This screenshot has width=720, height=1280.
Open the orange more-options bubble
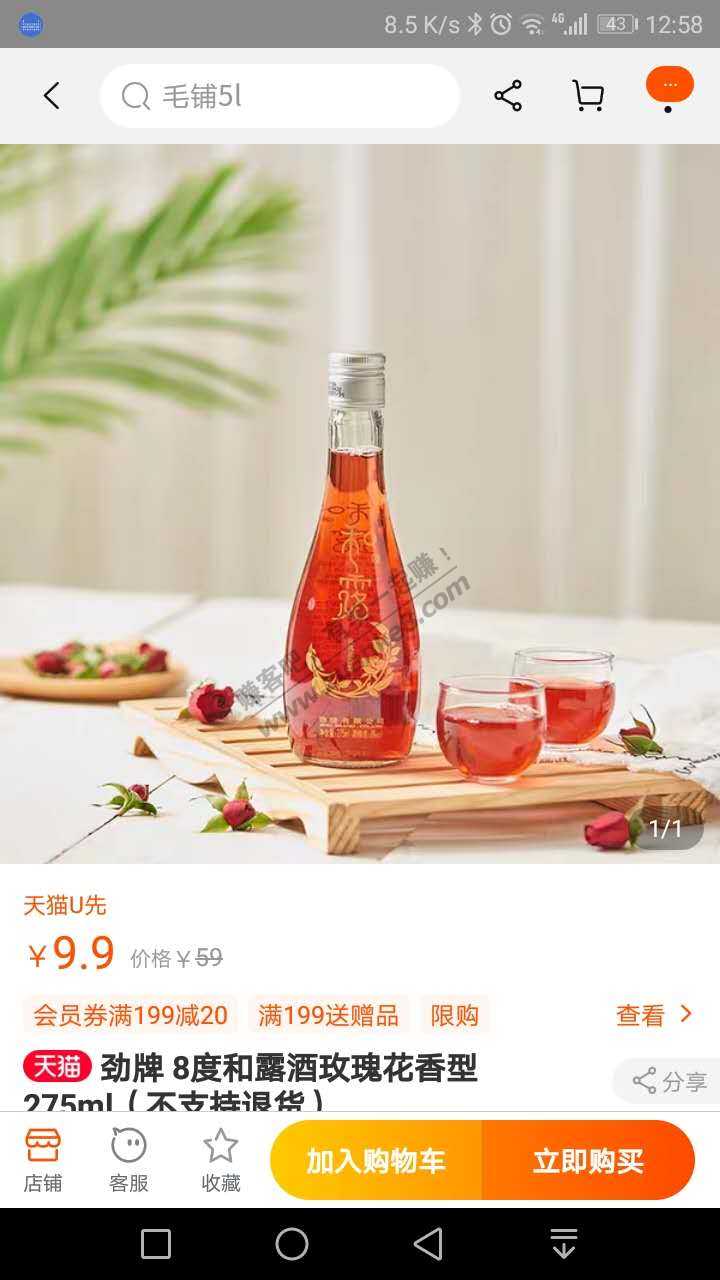(x=669, y=88)
